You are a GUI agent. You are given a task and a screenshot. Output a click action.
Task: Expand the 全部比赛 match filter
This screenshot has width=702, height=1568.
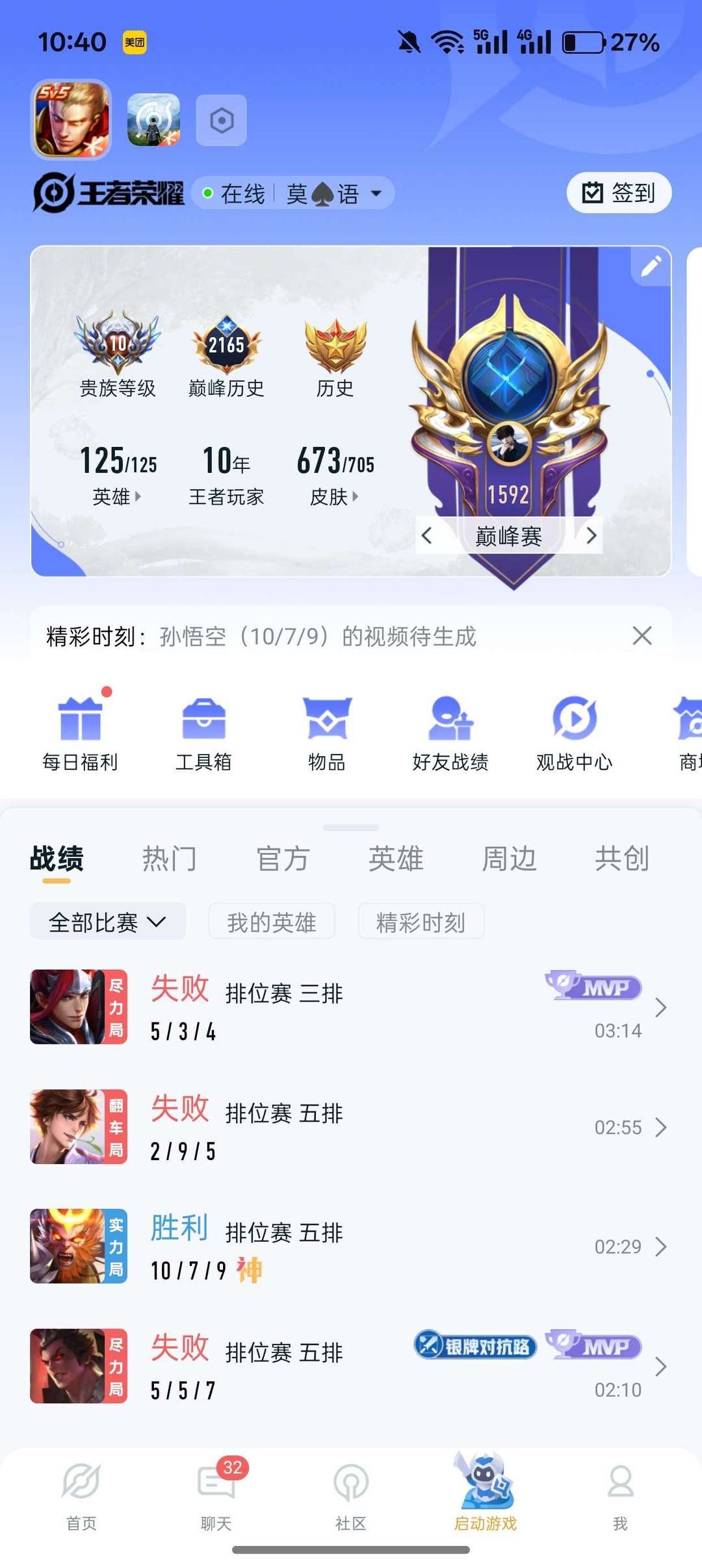(x=108, y=922)
